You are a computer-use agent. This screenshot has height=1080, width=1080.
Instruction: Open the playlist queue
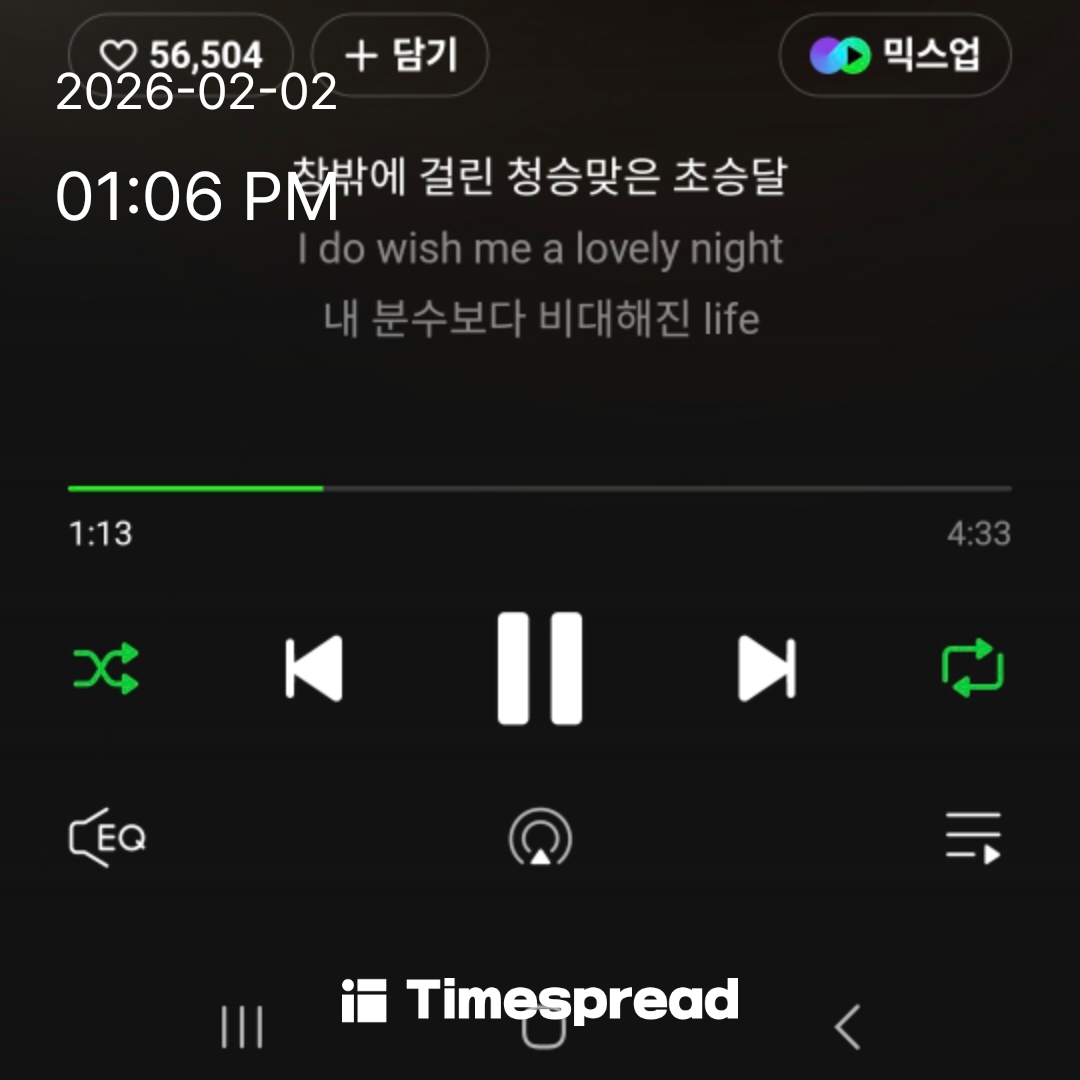973,838
